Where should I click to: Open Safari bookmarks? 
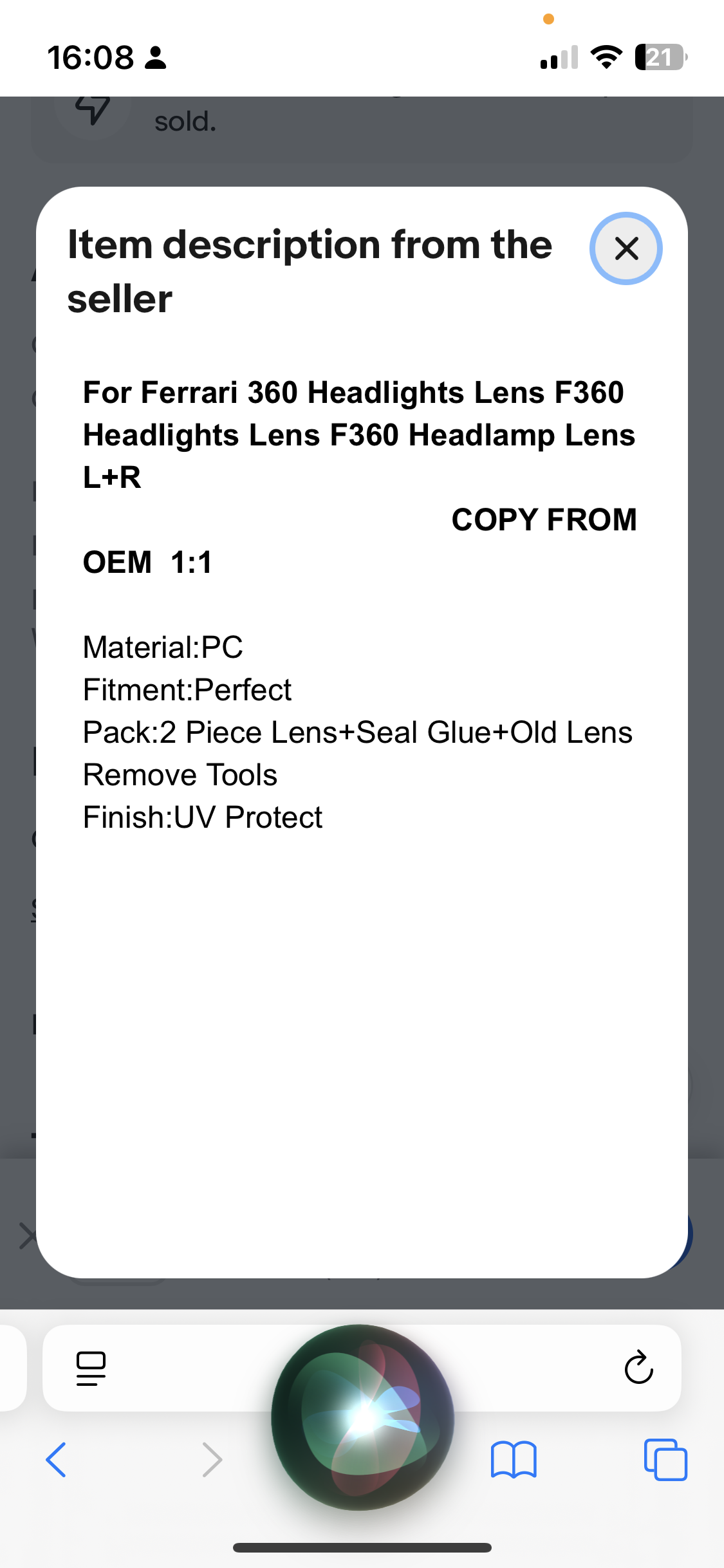pyautogui.click(x=513, y=1459)
